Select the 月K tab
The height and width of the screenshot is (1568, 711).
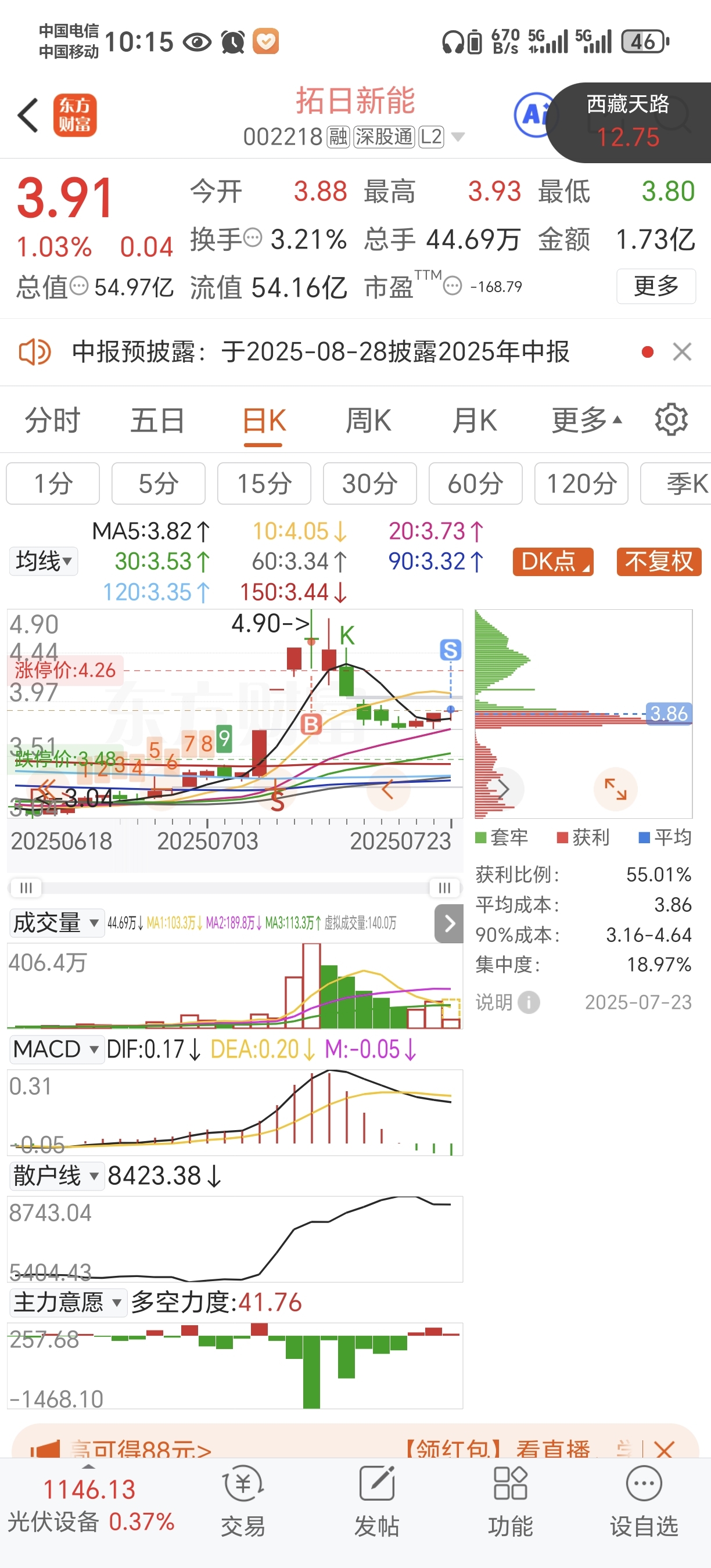tap(474, 420)
